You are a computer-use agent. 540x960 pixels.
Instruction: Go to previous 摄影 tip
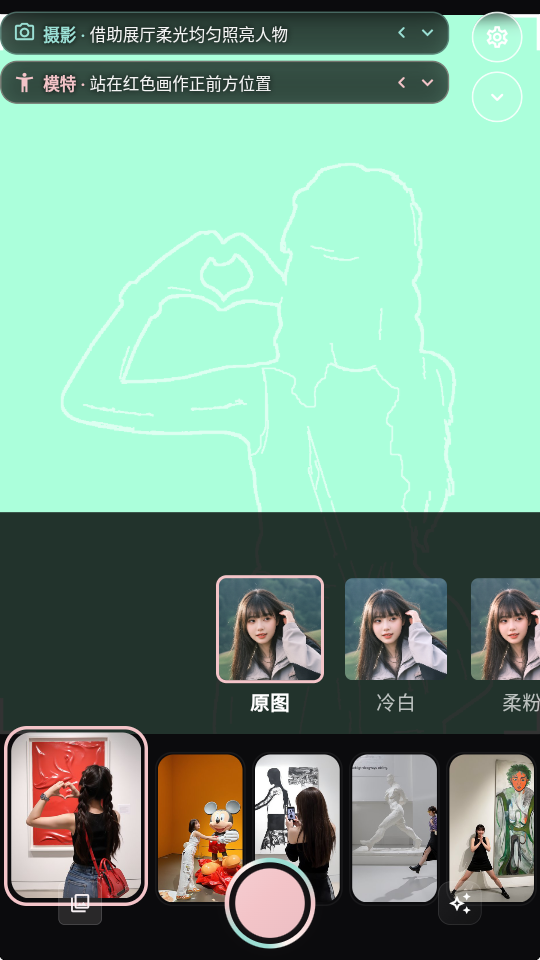coord(402,33)
